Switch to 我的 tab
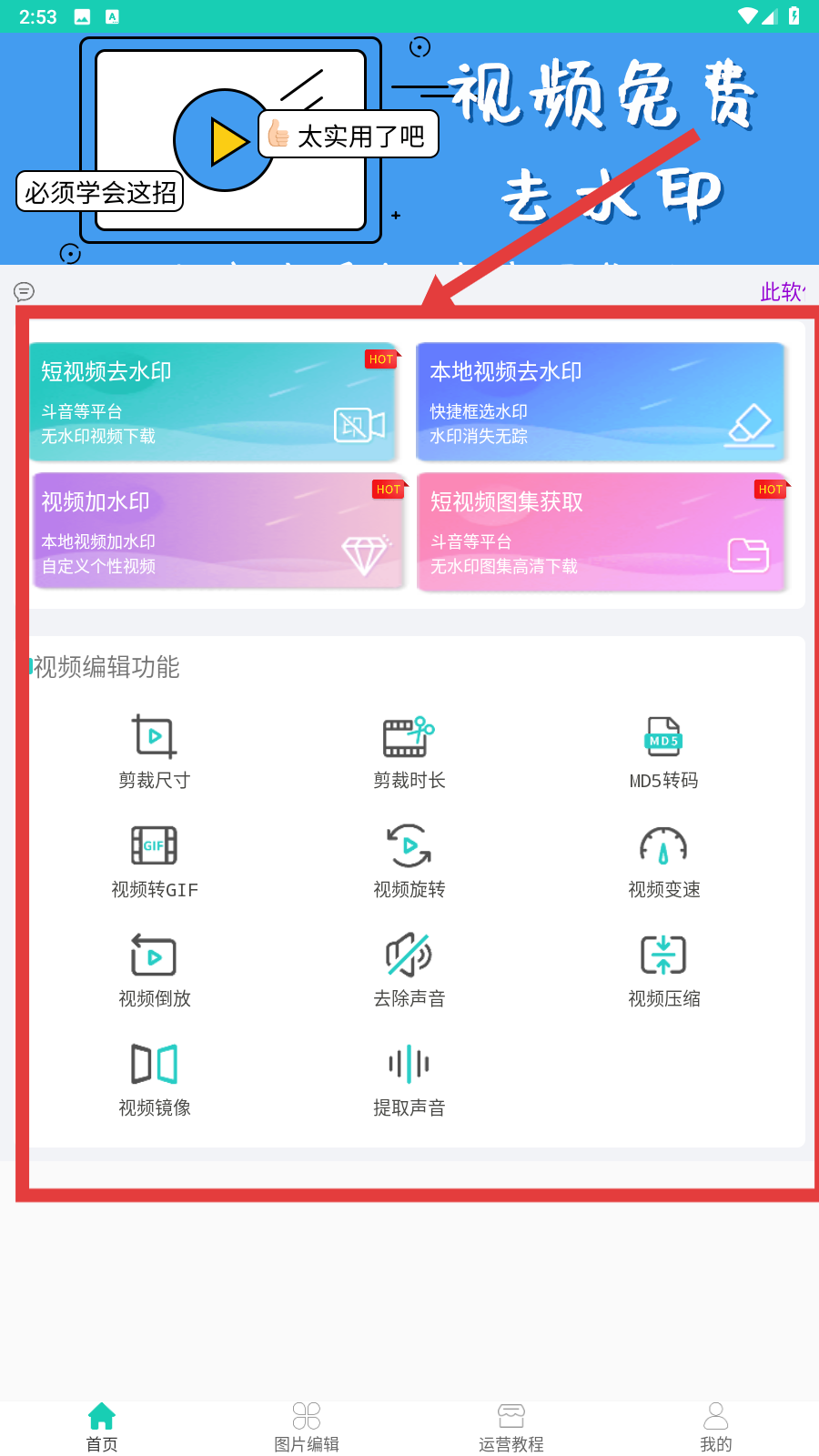 point(716,1427)
